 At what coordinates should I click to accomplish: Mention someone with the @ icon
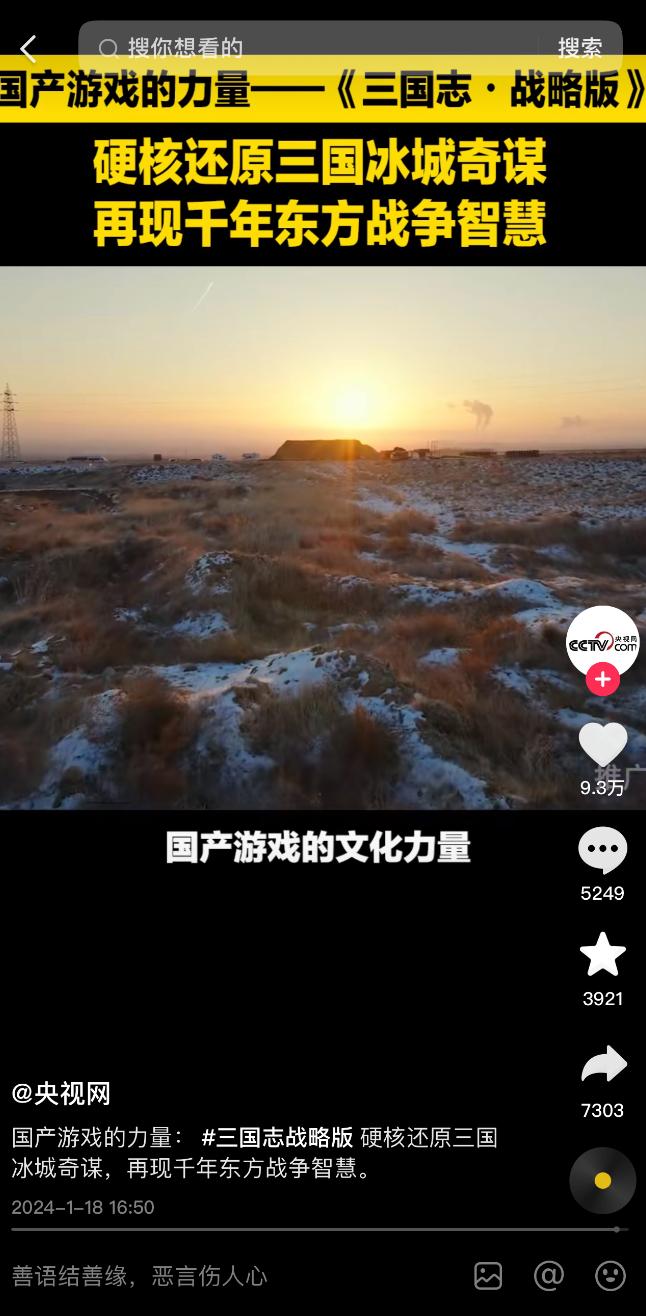click(549, 1276)
